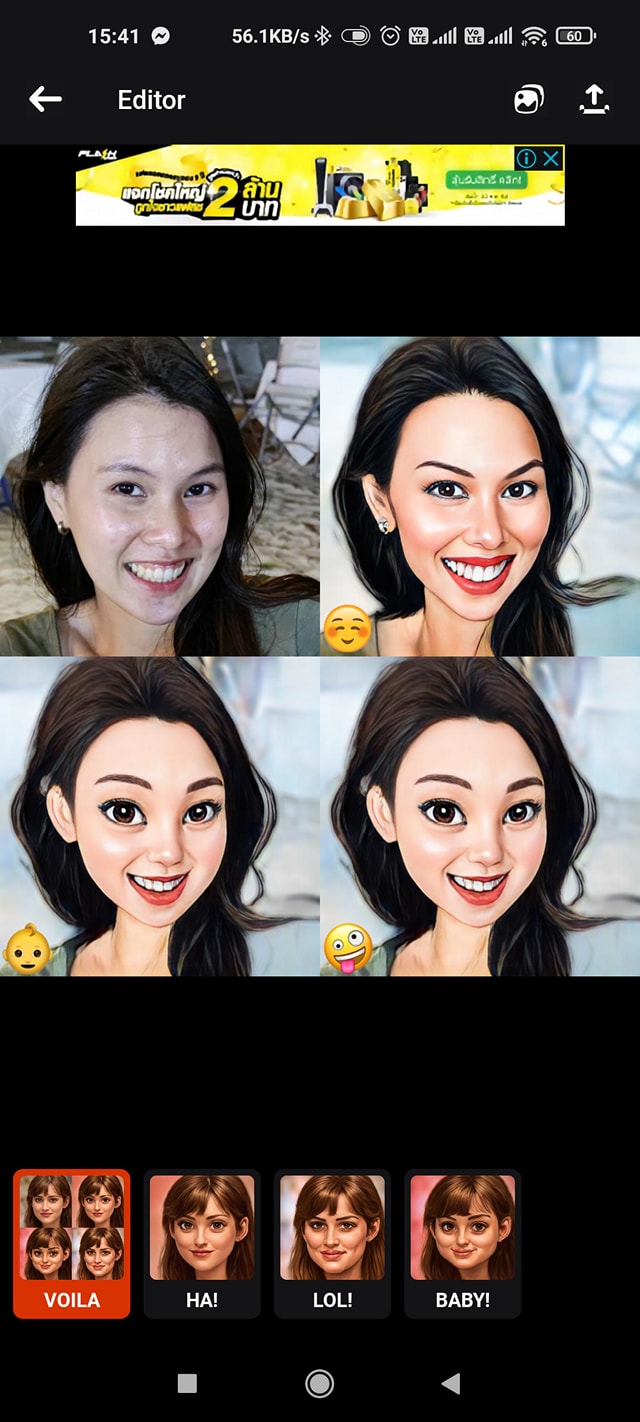
Task: Choose the LOL! filter style
Action: click(x=332, y=1243)
